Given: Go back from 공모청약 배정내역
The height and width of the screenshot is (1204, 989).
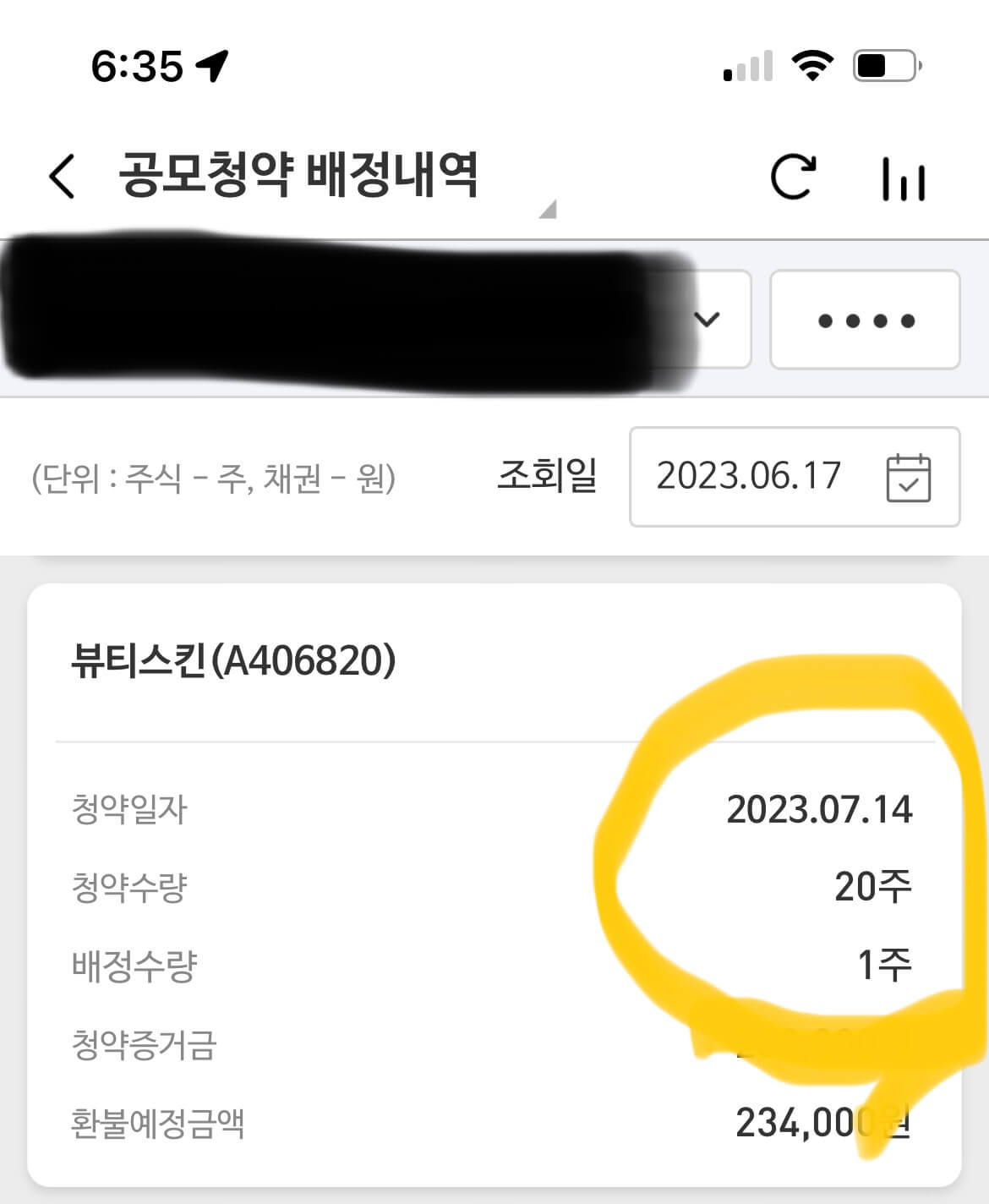Looking at the screenshot, I should [62, 177].
